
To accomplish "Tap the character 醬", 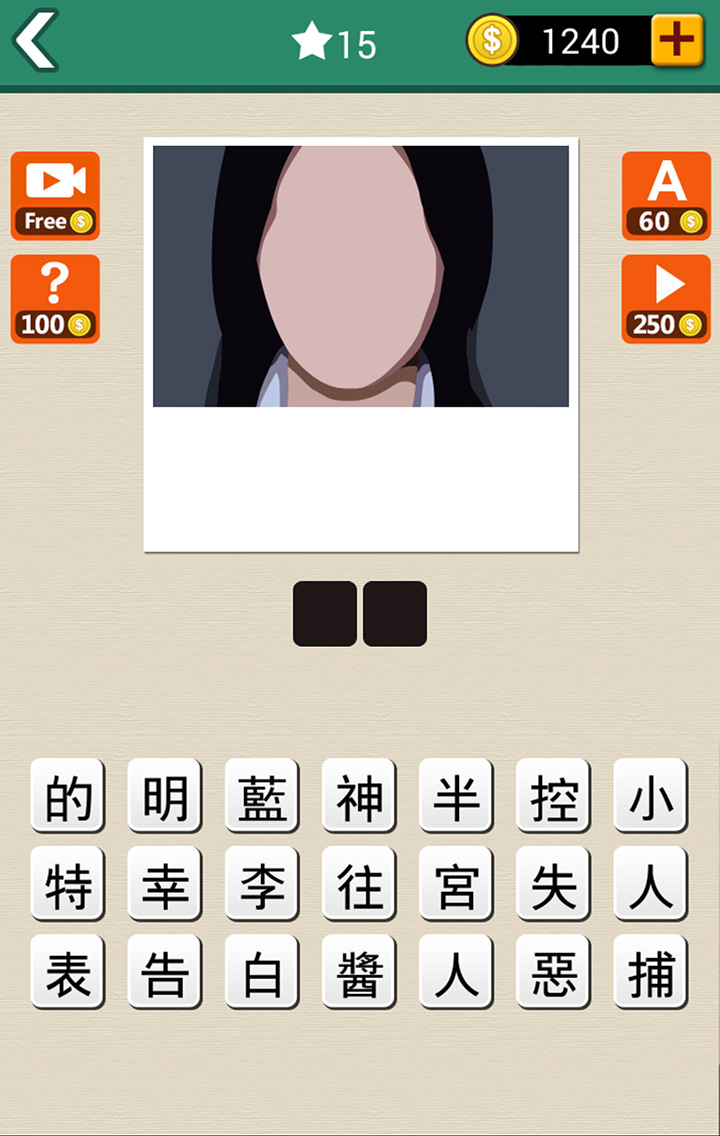I will click(359, 972).
